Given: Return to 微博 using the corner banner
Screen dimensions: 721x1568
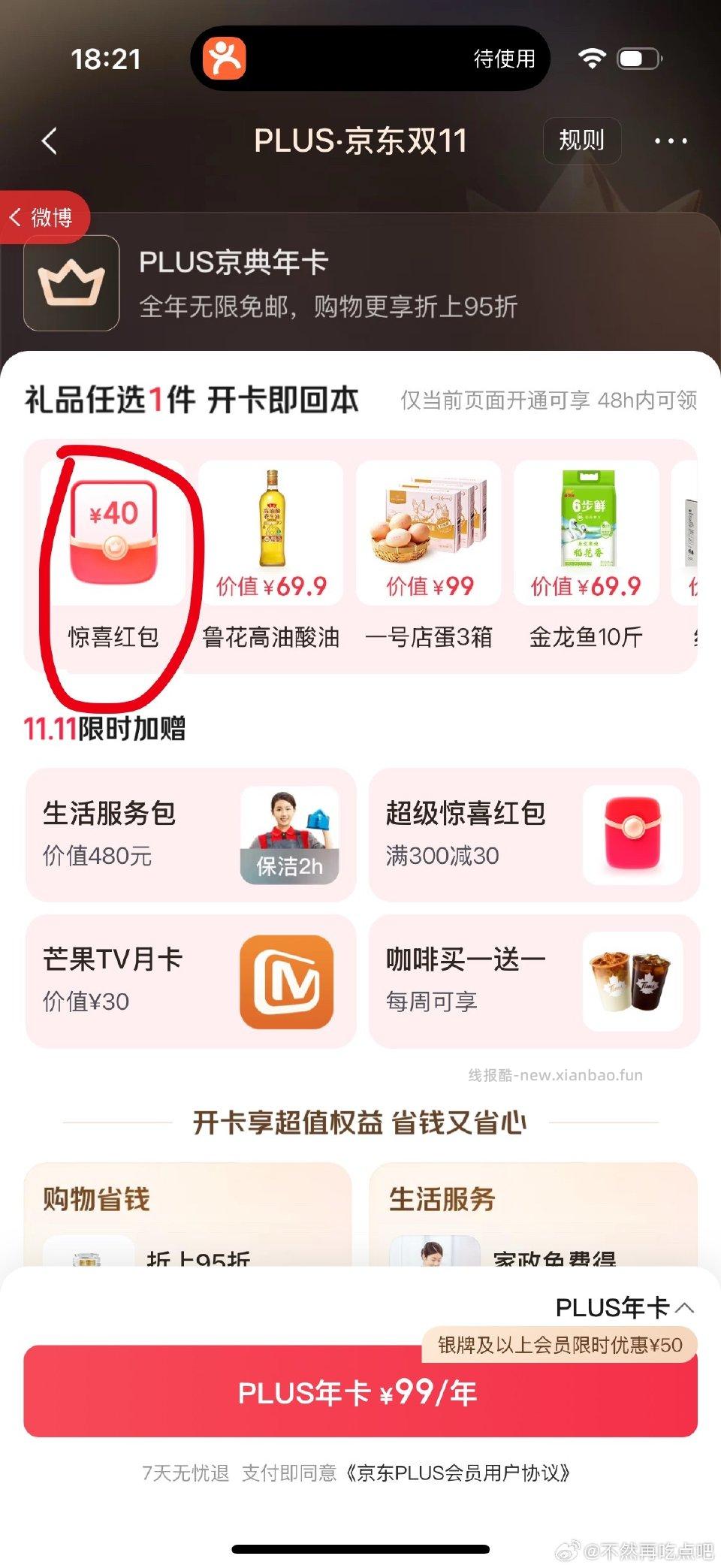Looking at the screenshot, I should point(45,217).
